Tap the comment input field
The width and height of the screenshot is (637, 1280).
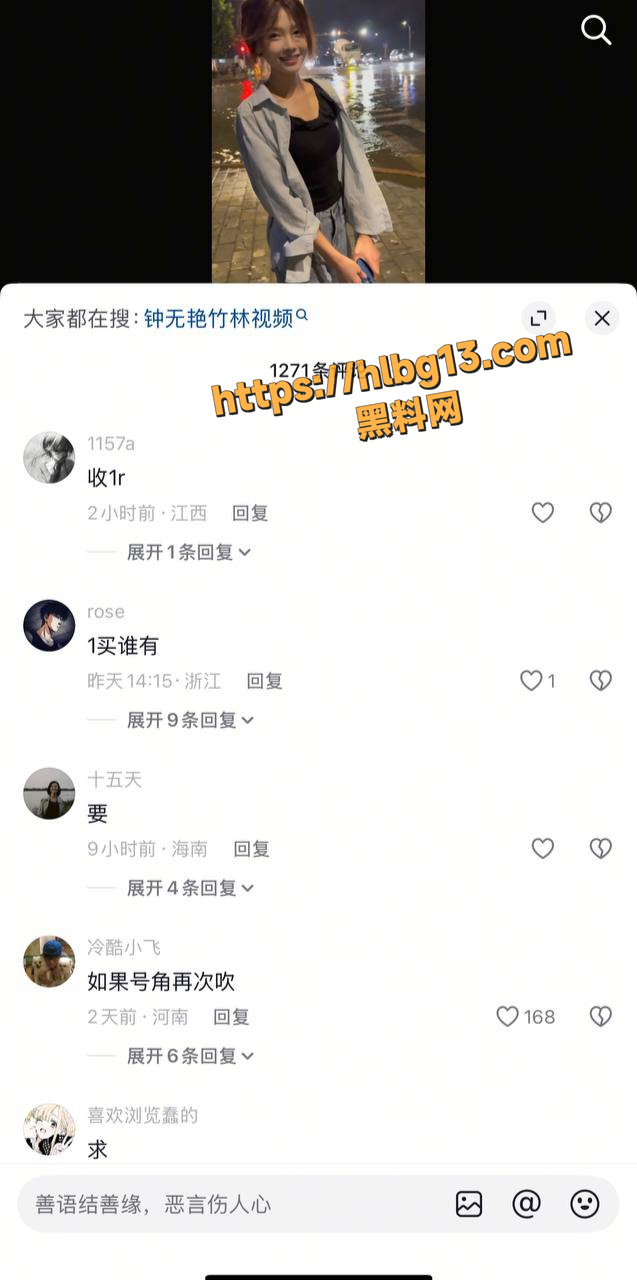[x=228, y=1204]
